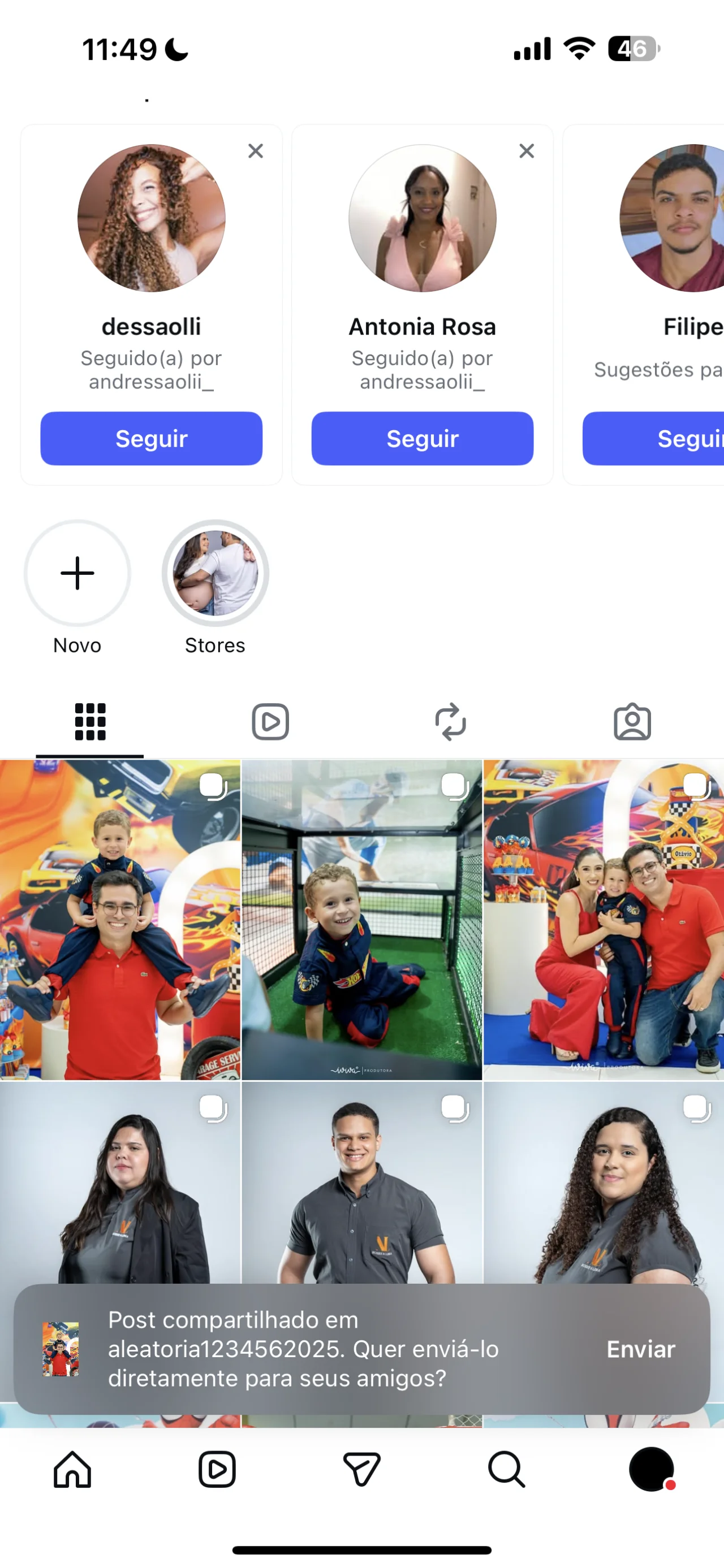Open Reels from the bottom bar
Image resolution: width=724 pixels, height=1568 pixels.
[x=217, y=1470]
